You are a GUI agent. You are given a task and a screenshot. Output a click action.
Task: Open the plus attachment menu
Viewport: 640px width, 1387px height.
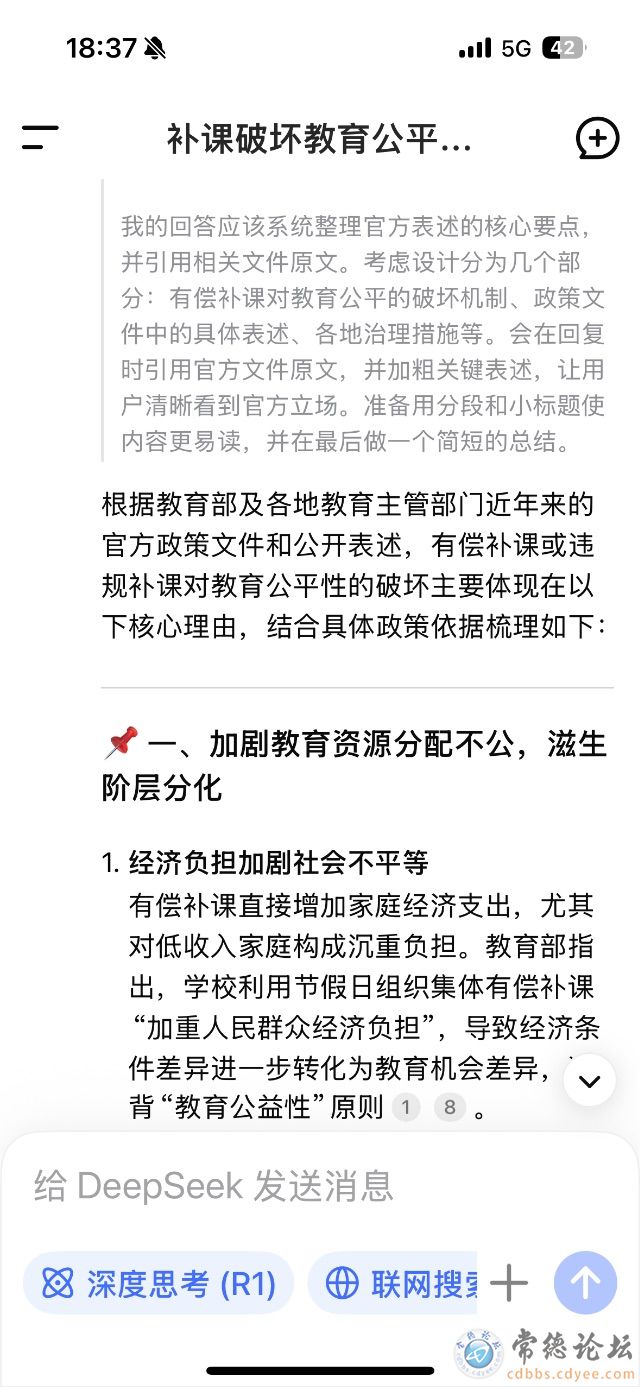[x=509, y=1283]
